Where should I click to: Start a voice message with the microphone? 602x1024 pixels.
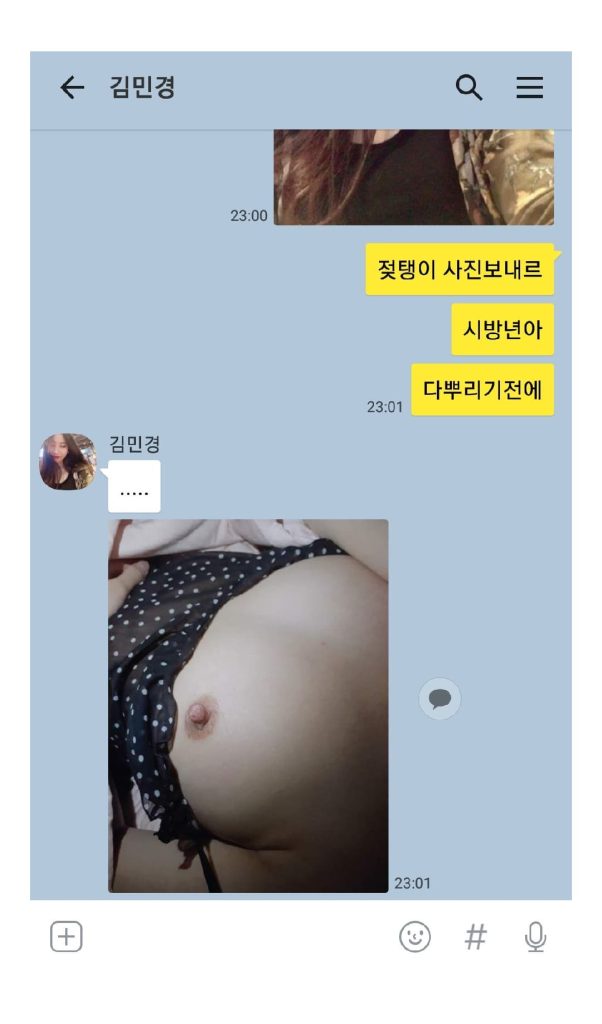click(x=535, y=937)
